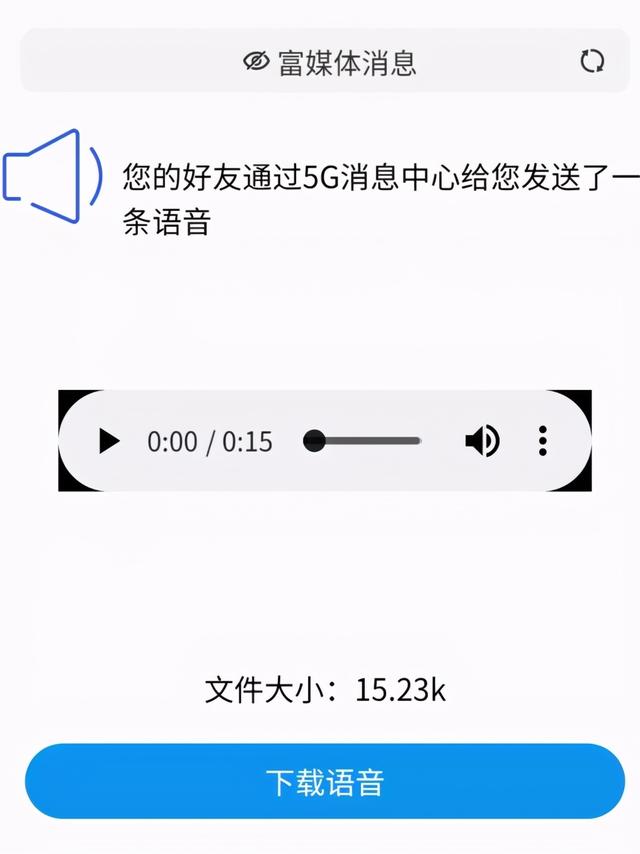Tap the 下载语音 button
The width and height of the screenshot is (640, 854).
click(x=324, y=782)
